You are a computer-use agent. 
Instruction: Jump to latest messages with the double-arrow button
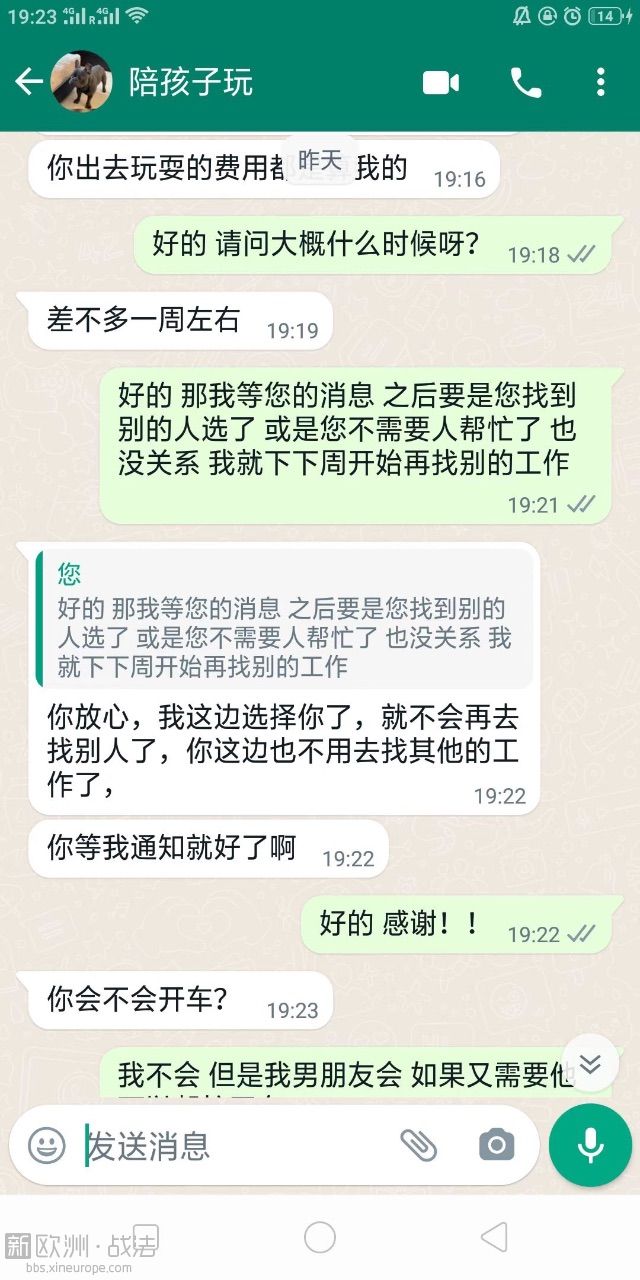point(590,1063)
